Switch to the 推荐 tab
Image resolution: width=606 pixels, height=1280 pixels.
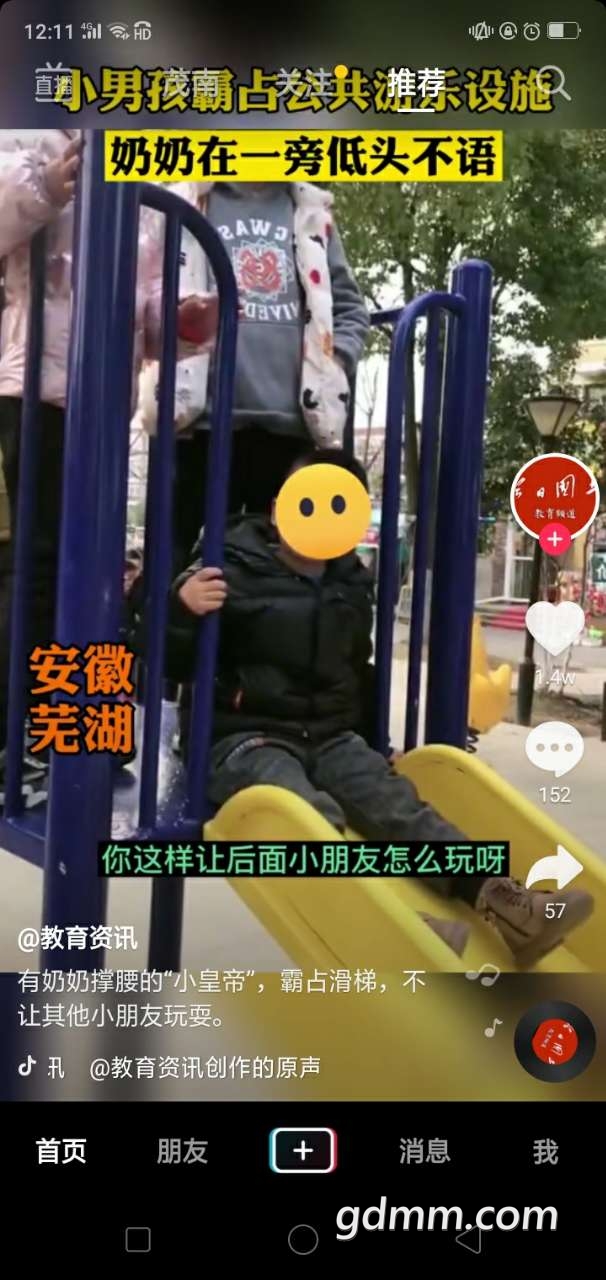coord(417,83)
